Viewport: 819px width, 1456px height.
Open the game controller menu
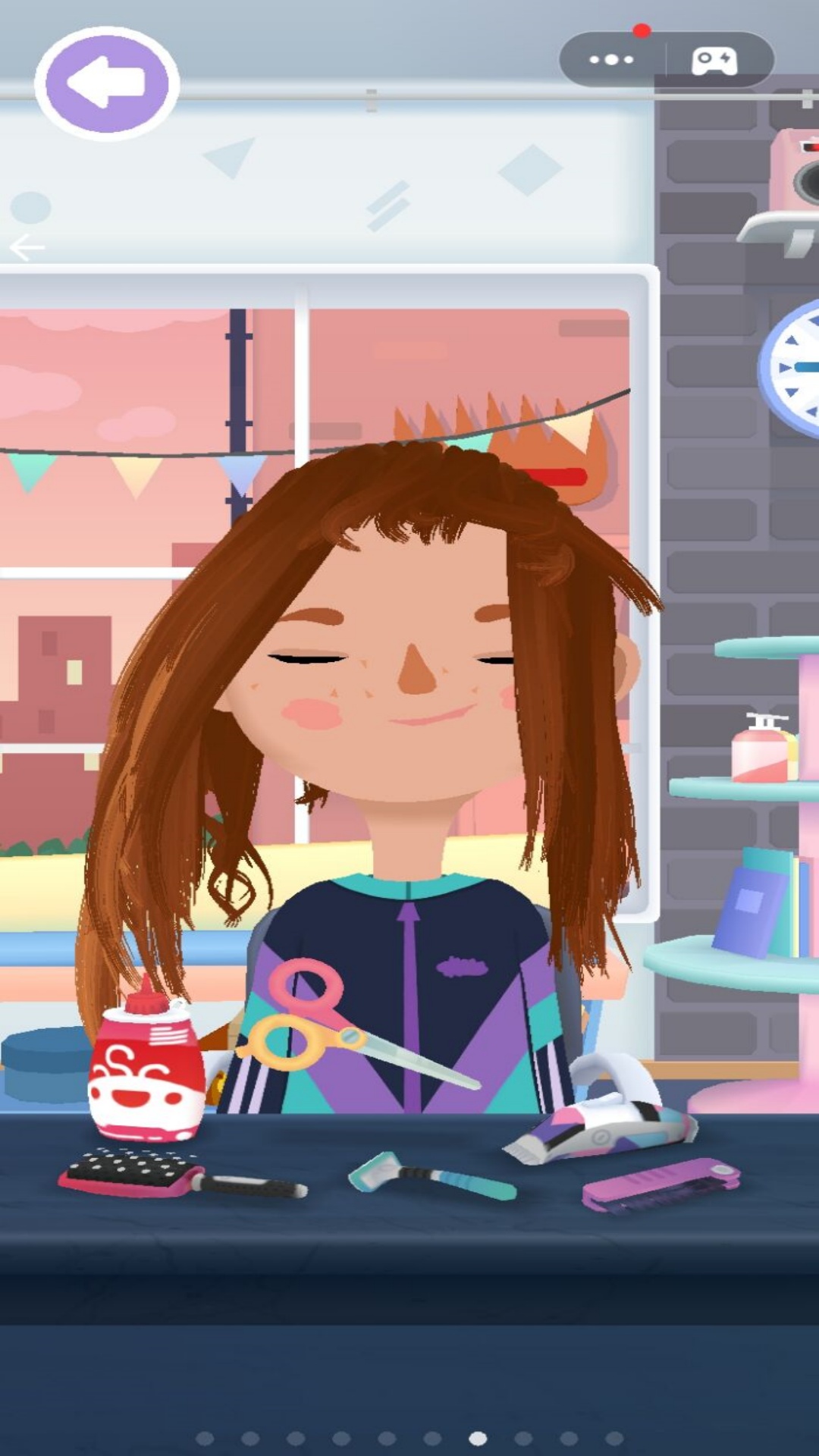point(714,61)
